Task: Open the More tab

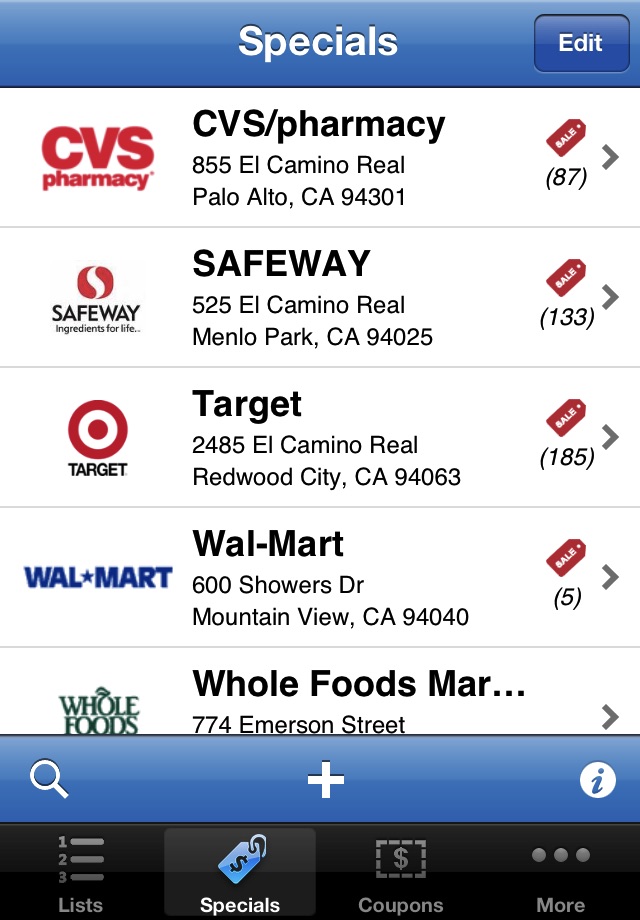Action: 560,873
